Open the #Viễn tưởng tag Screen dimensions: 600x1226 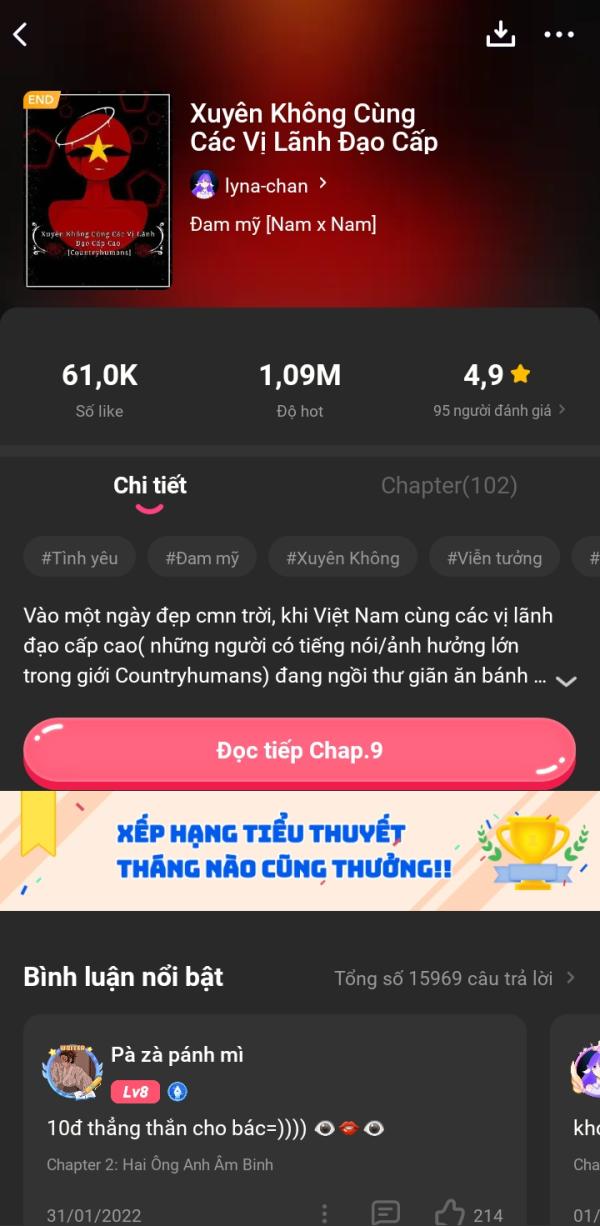click(494, 558)
